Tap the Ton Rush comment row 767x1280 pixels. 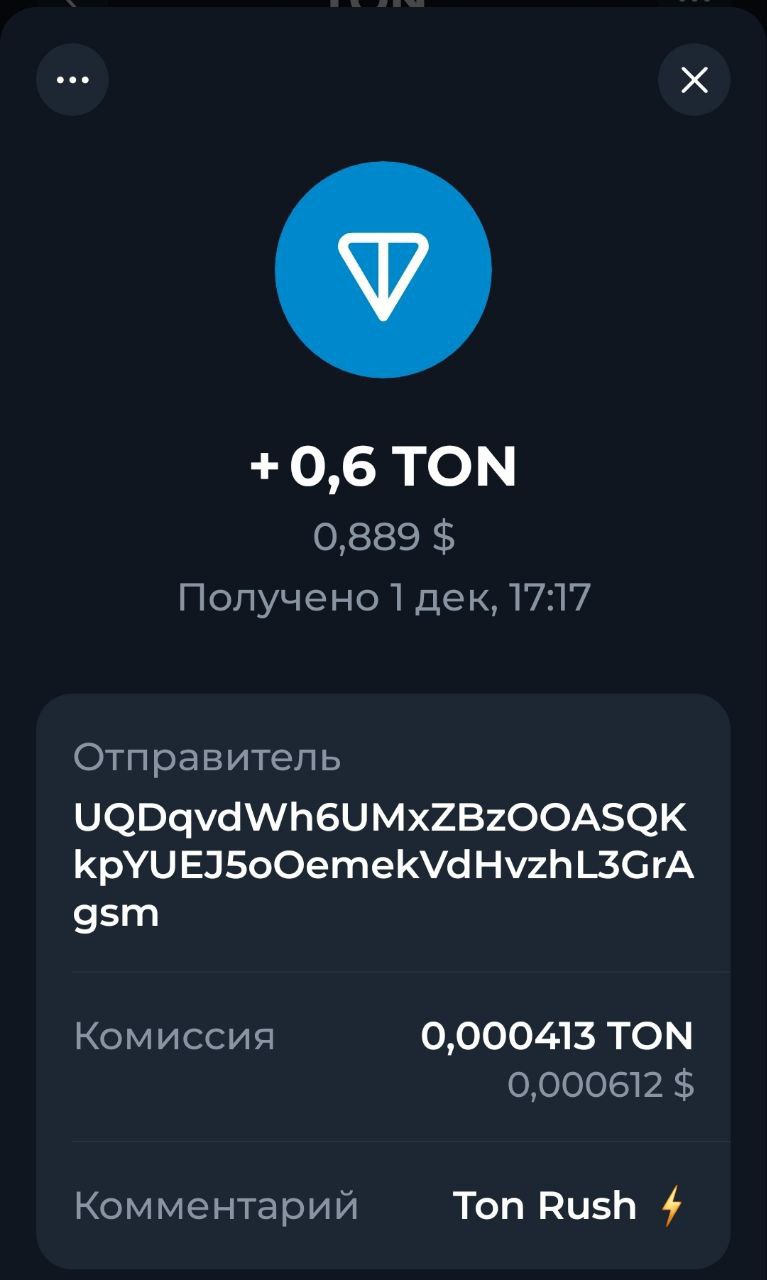click(x=383, y=1206)
